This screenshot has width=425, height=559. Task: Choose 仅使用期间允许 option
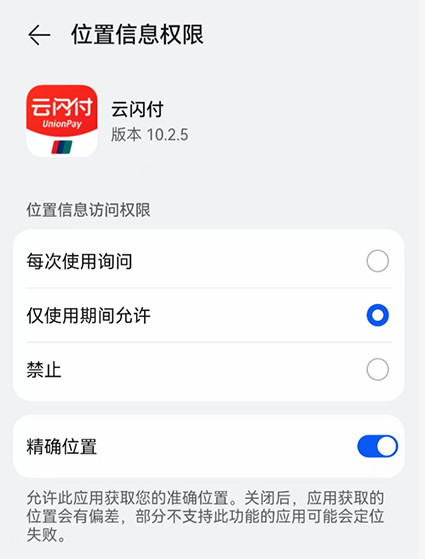pyautogui.click(x=209, y=315)
